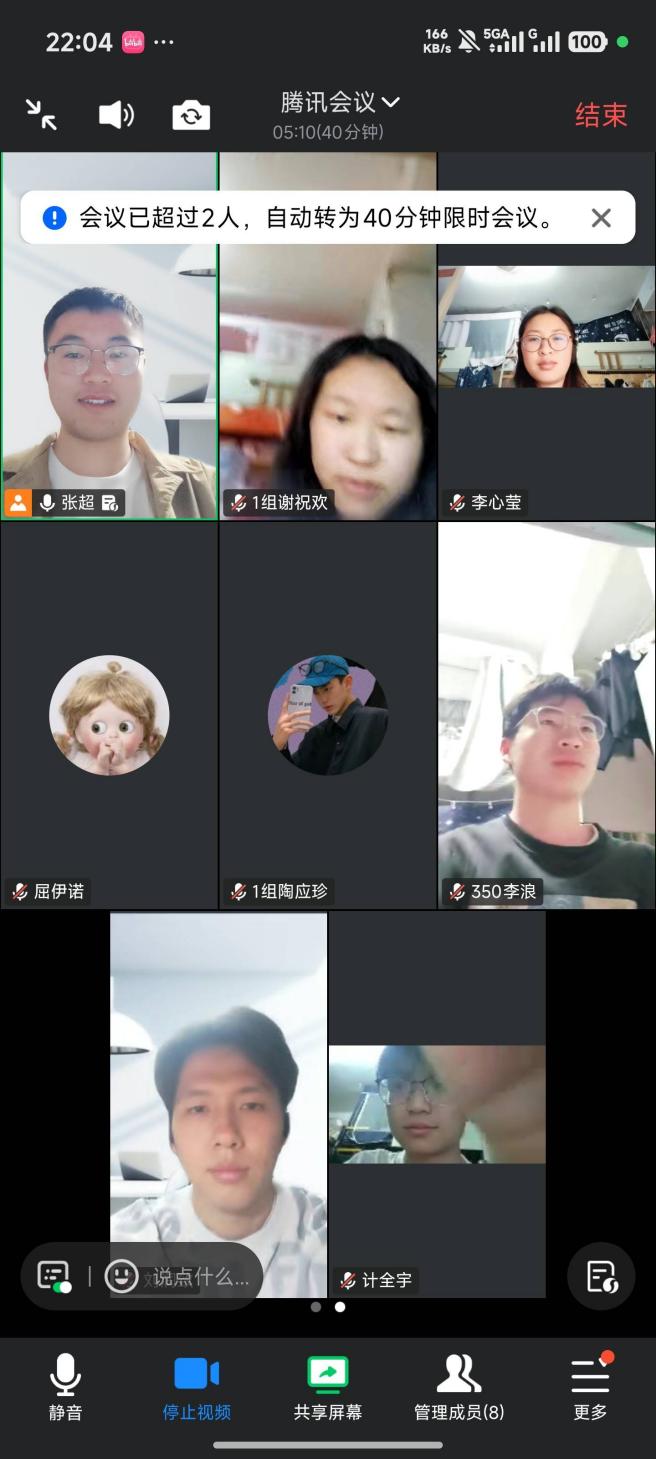
Task: Select 1组陶应珍's participant tile
Action: (328, 715)
